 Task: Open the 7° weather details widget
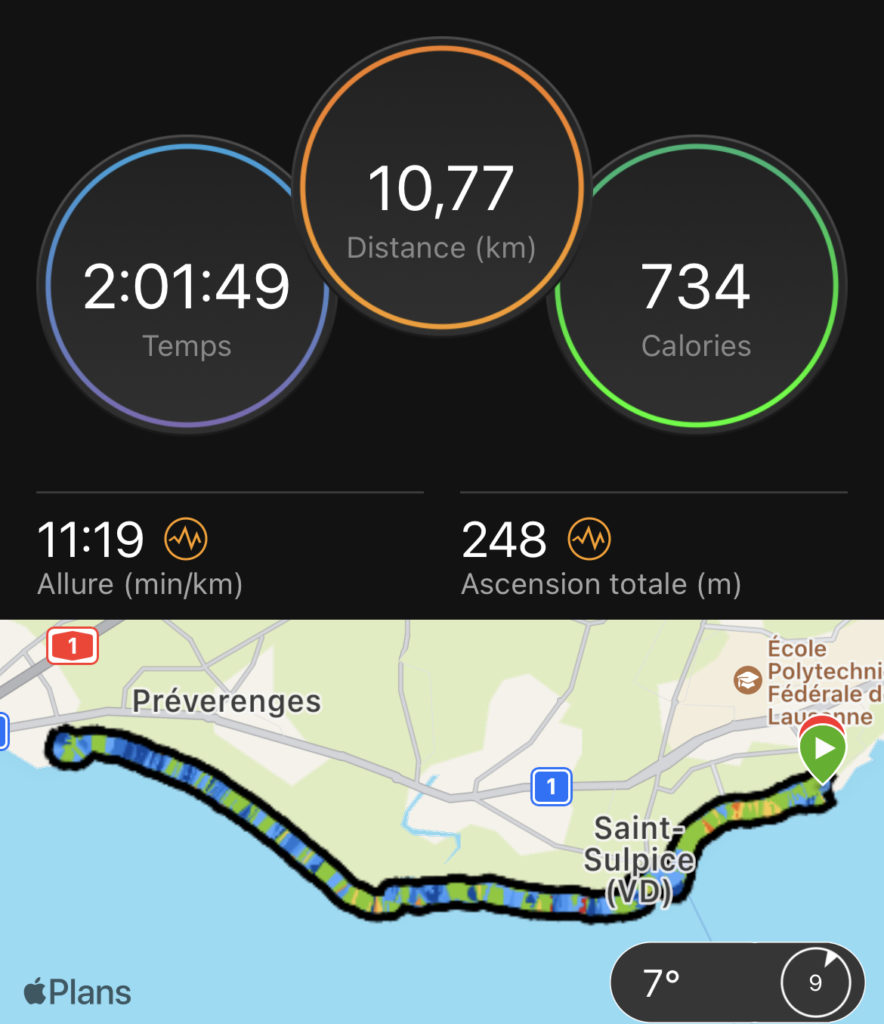point(736,982)
